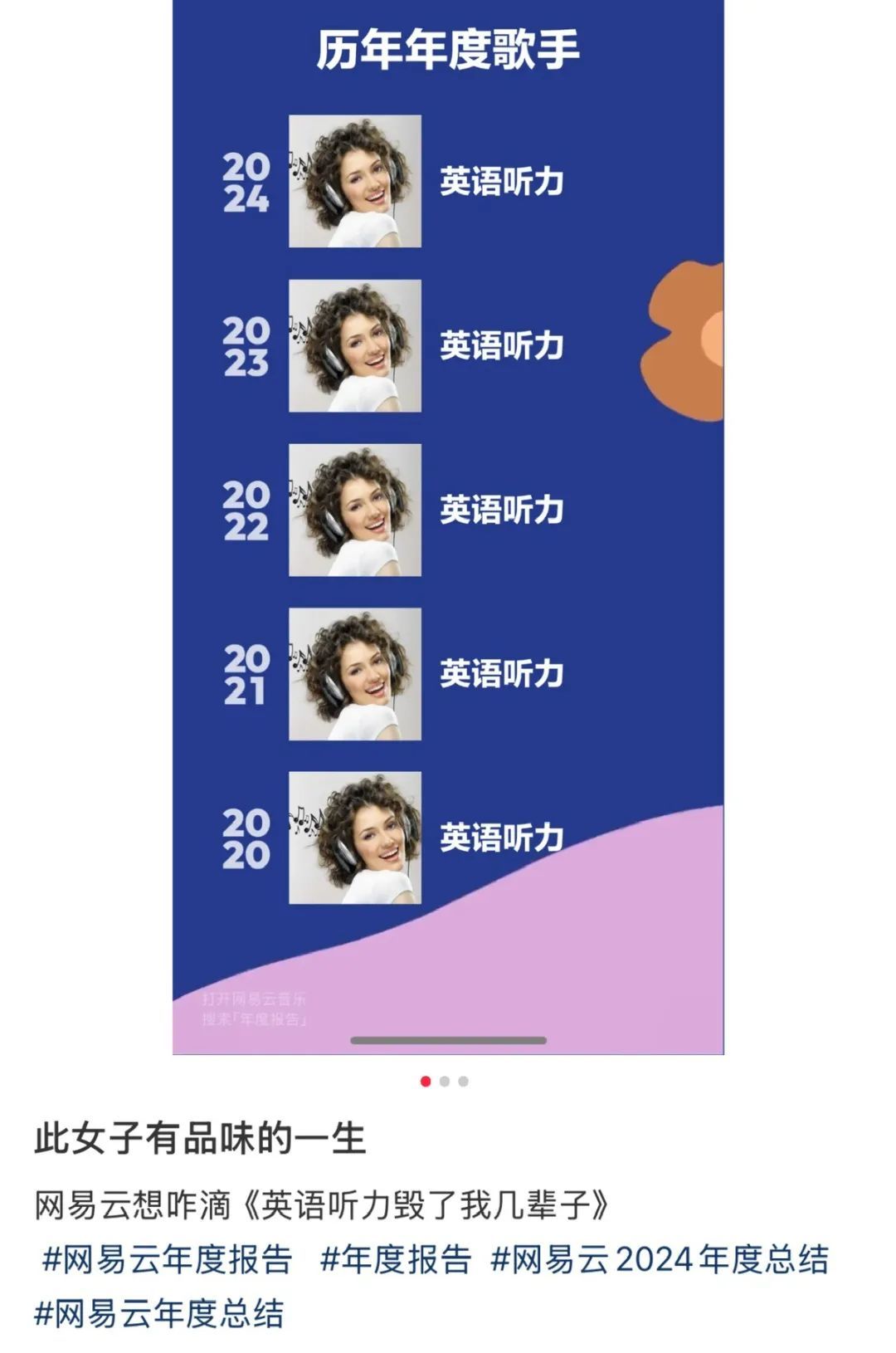Open the 历年年度歌手 post image
Screen dimensions: 896x1353
click(448, 527)
